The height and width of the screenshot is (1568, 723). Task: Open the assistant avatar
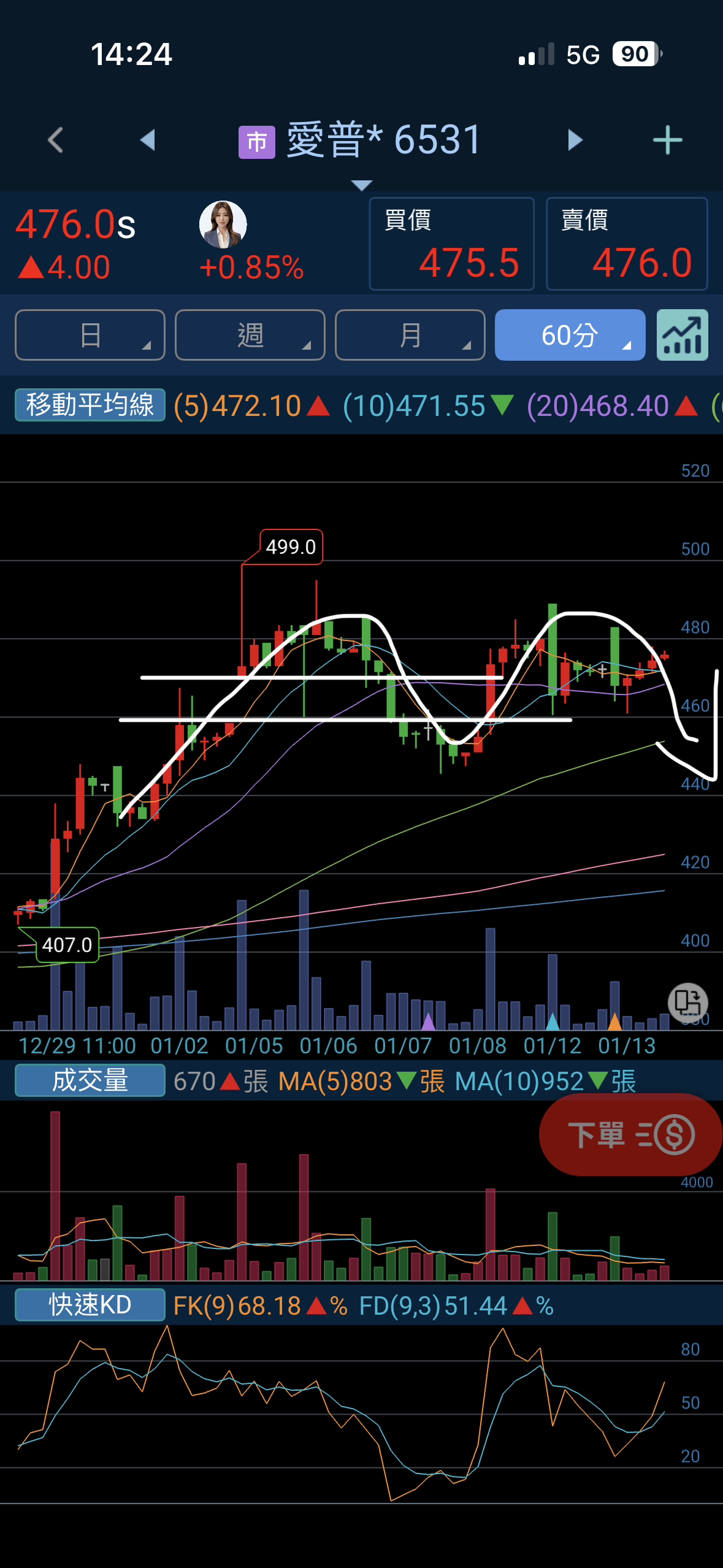(223, 225)
